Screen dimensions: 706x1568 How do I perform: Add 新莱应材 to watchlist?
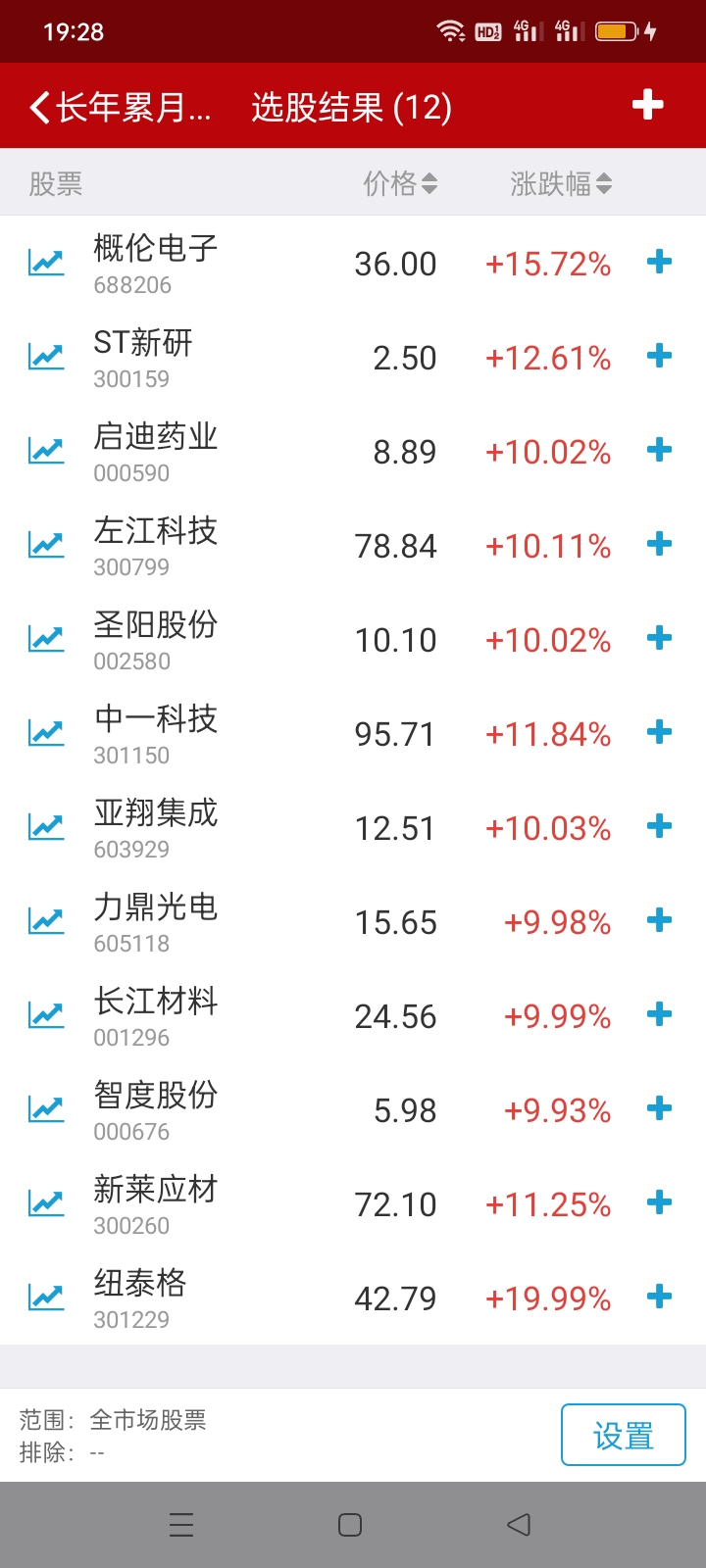point(659,1202)
